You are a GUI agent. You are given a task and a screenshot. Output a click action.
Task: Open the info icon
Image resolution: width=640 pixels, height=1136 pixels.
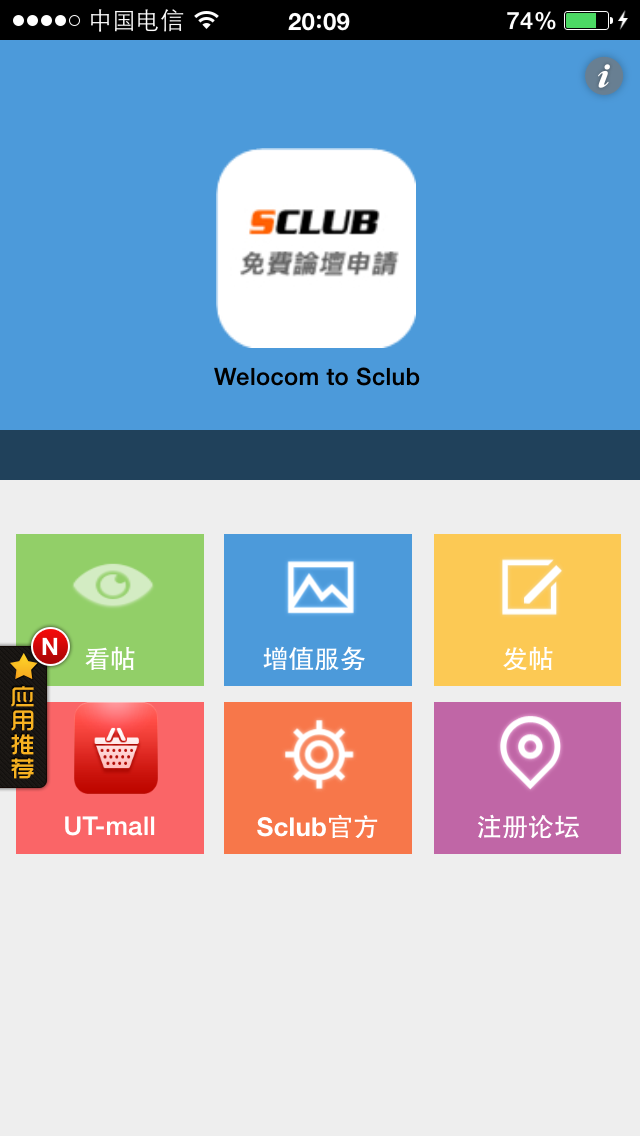(x=603, y=77)
